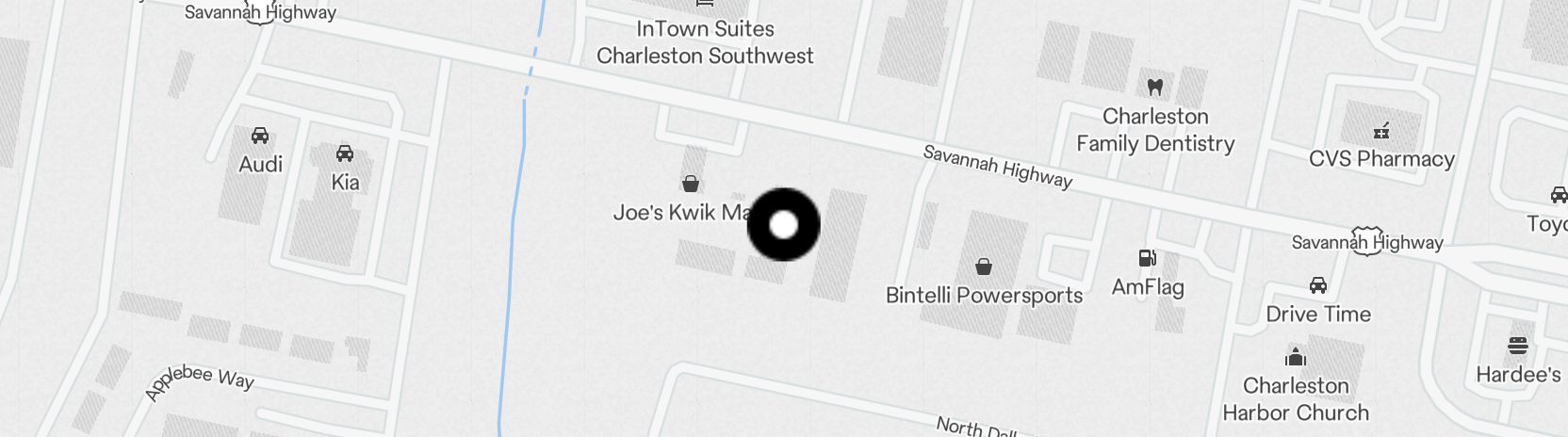
Task: Tap the black location pin marker
Action: click(x=783, y=224)
